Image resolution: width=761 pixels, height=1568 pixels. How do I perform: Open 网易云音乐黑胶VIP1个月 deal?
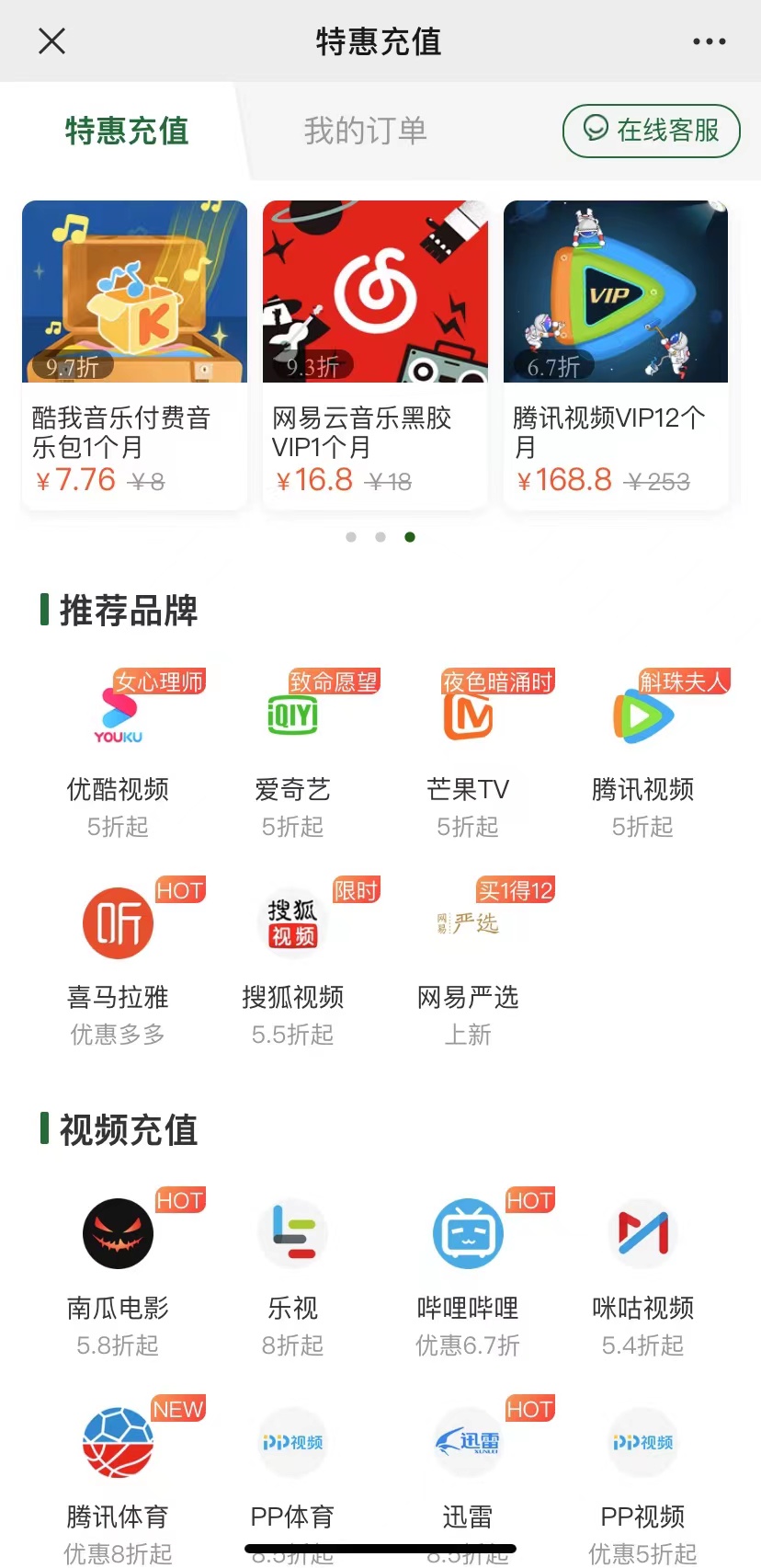click(x=375, y=354)
